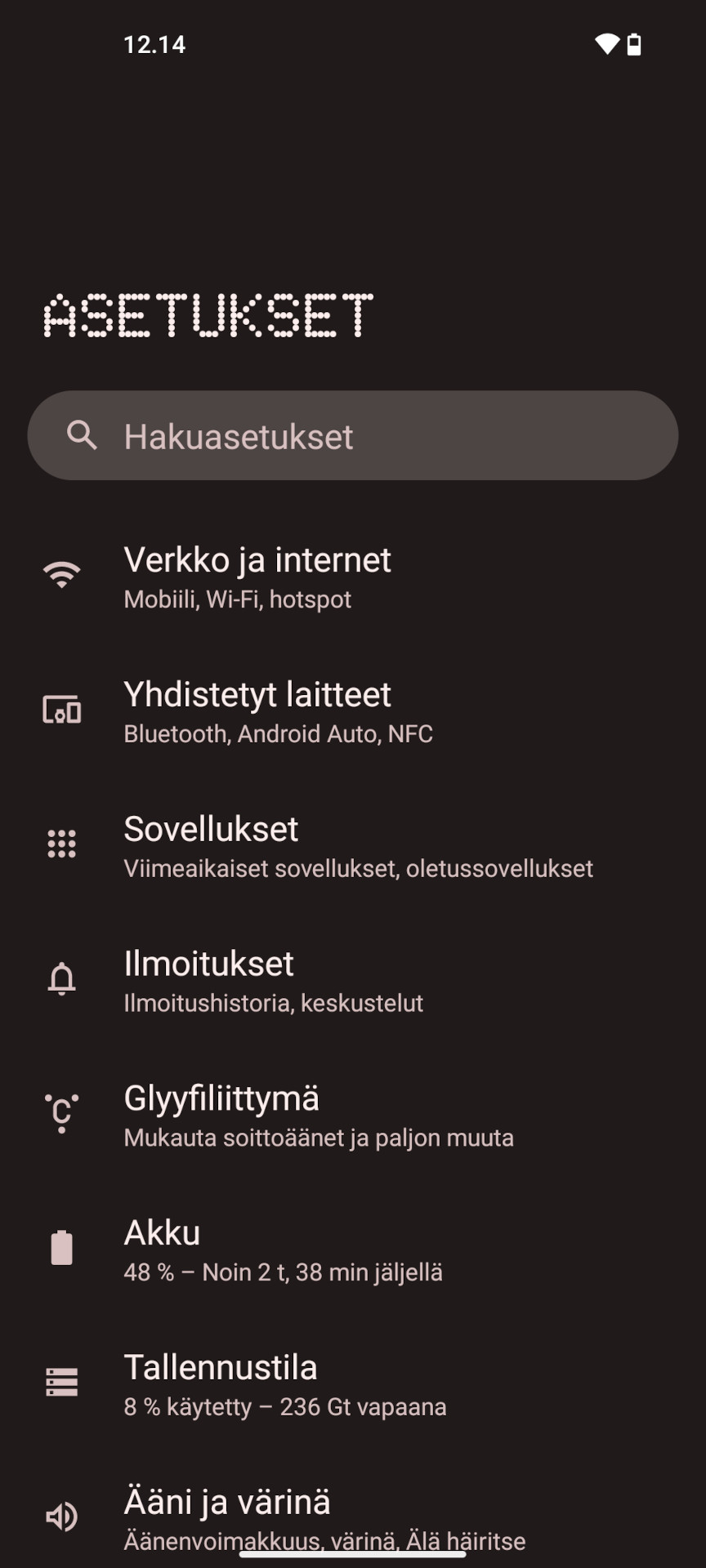Tap the Hakuasetukset search field
706x1568 pixels.
pos(353,435)
